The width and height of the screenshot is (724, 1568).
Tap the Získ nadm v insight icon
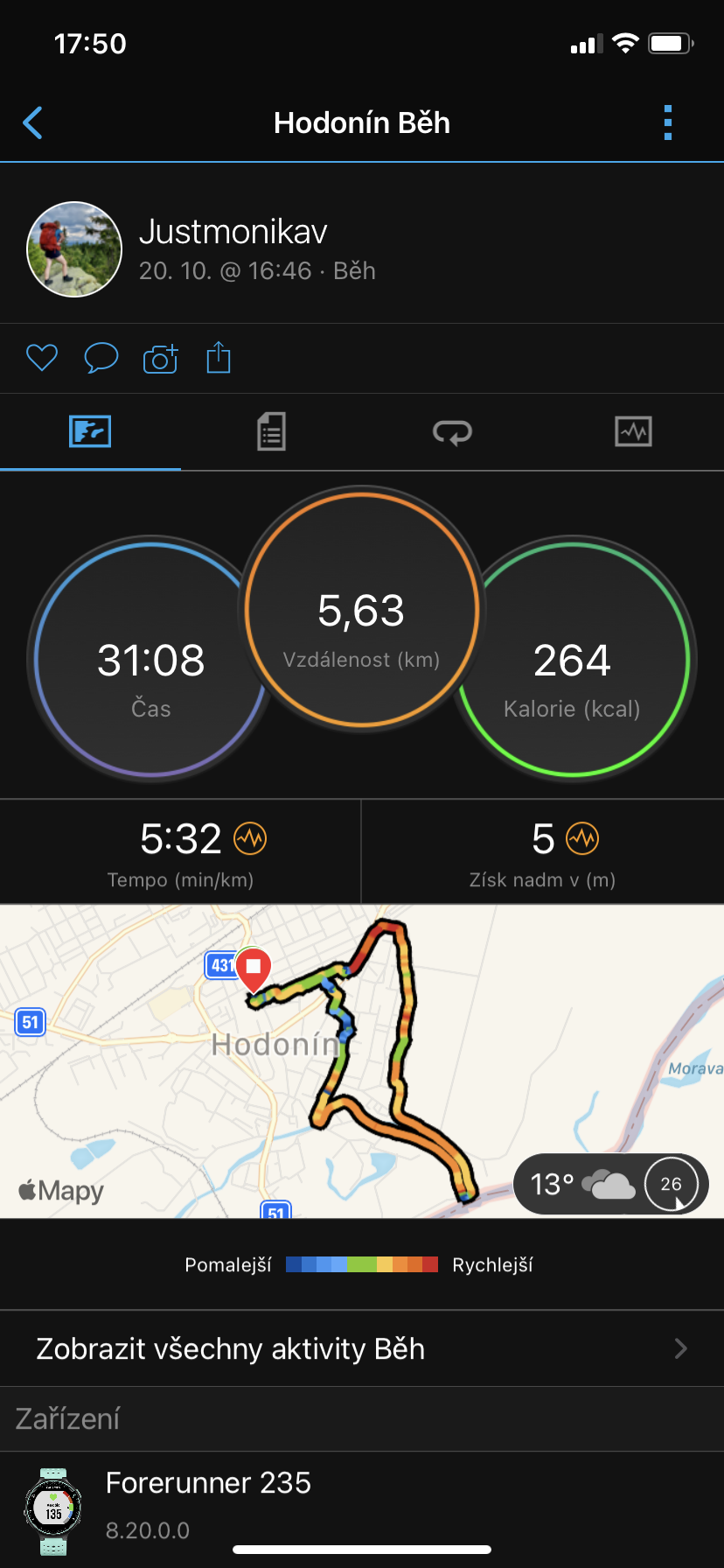(582, 838)
